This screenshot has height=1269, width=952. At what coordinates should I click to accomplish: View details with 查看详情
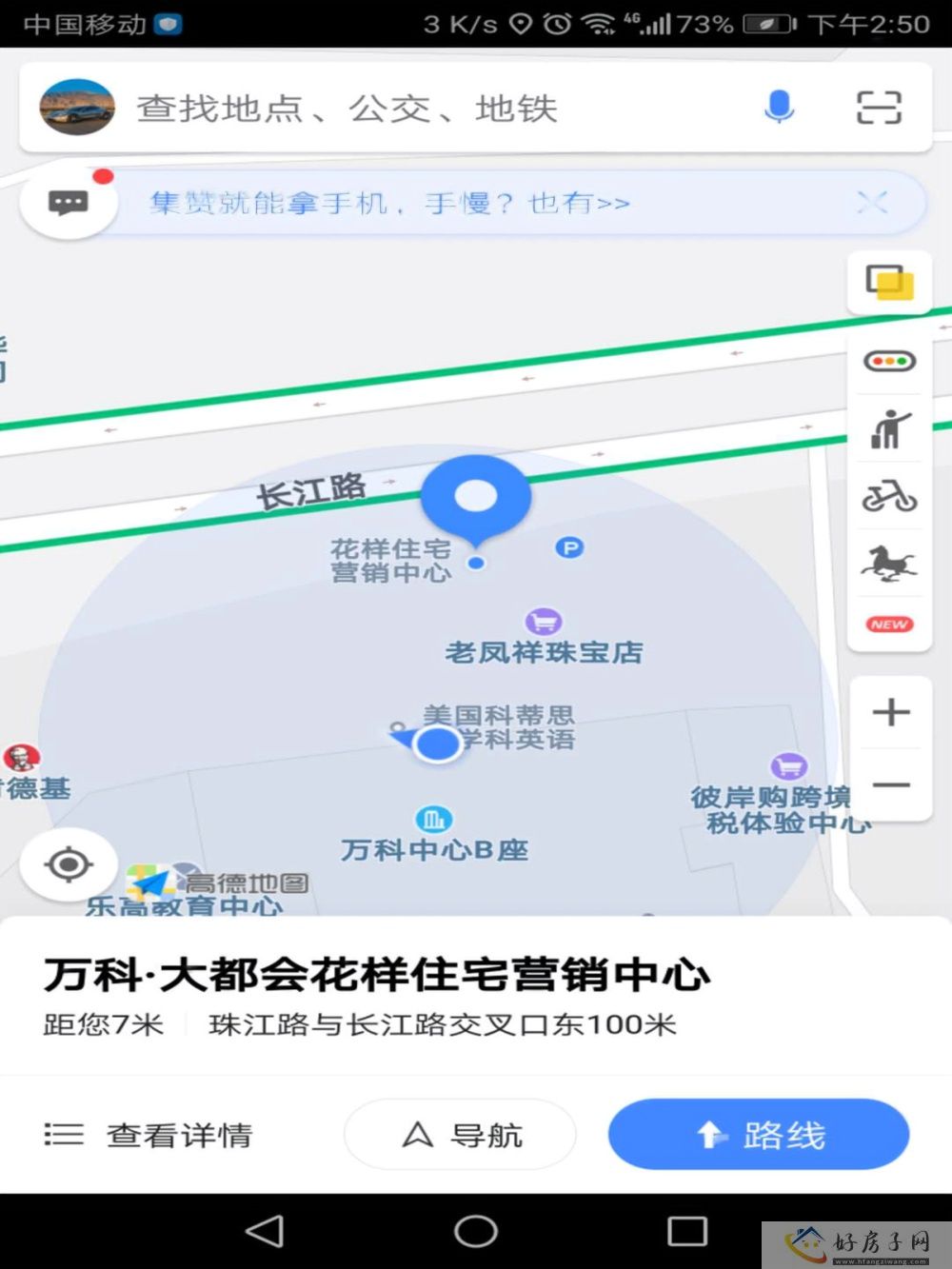pos(149,1135)
